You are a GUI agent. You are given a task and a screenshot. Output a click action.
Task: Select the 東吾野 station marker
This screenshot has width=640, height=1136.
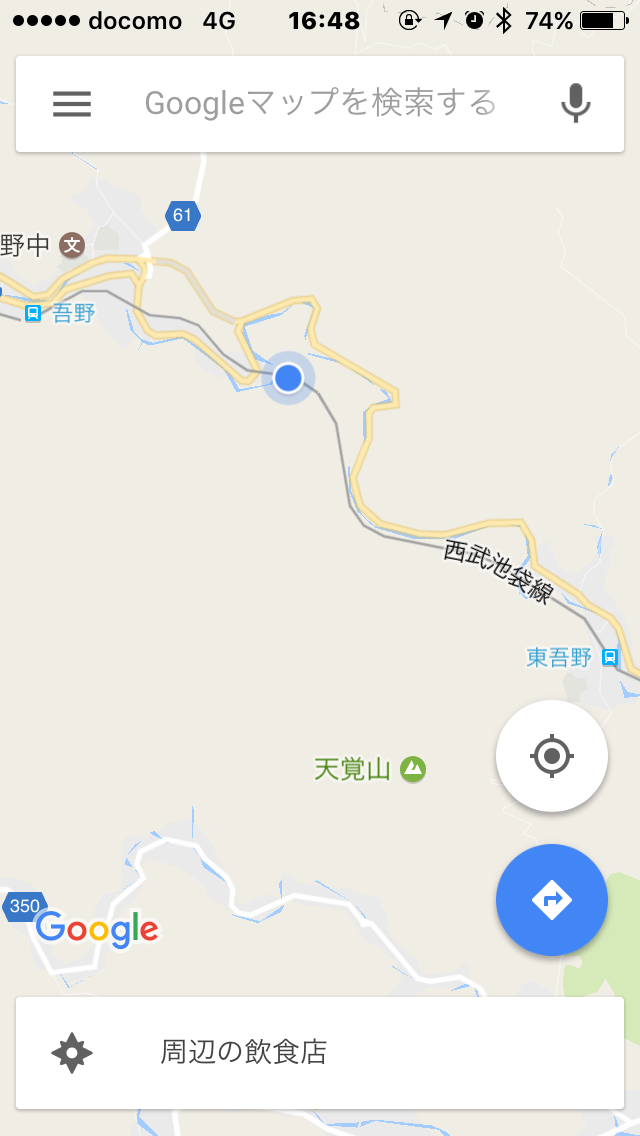(x=610, y=657)
